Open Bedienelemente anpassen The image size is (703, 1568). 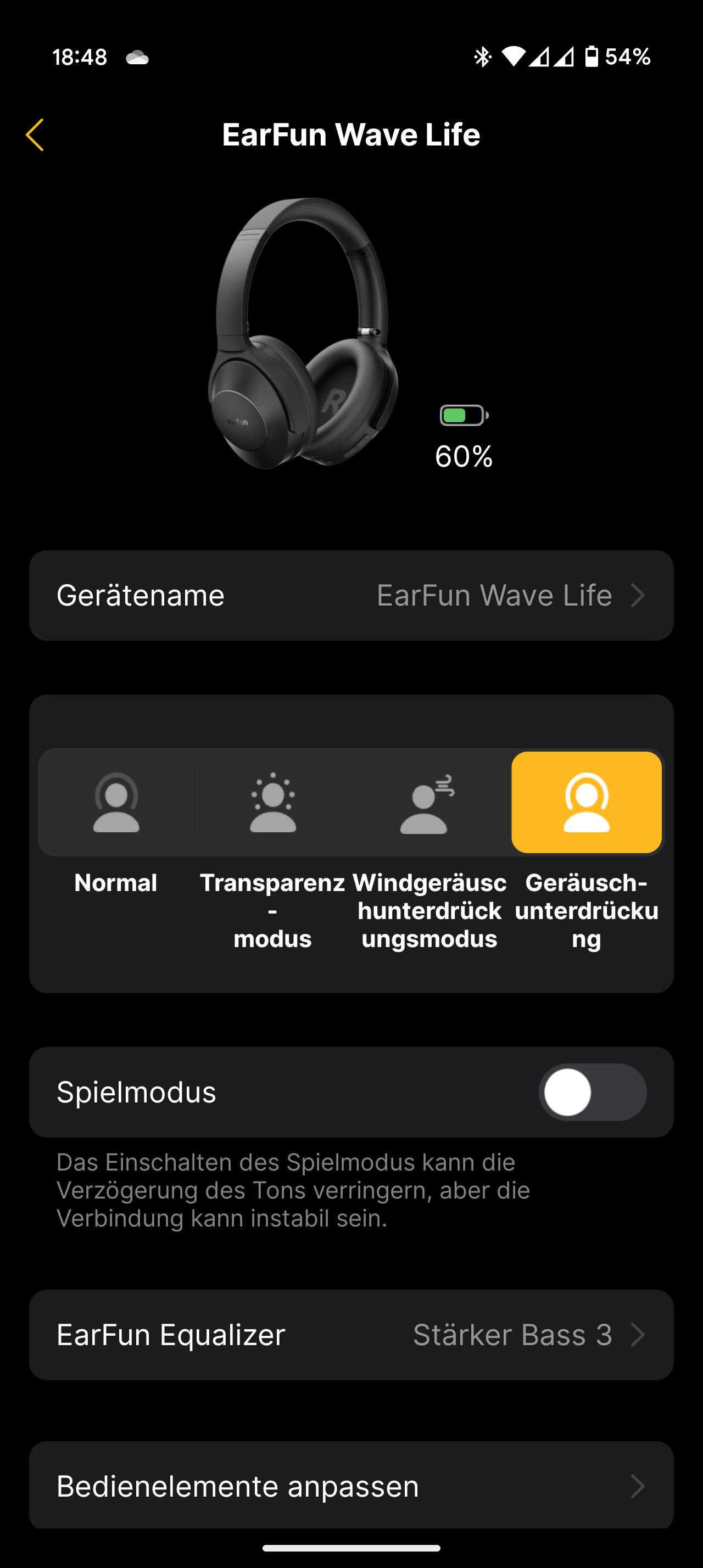(x=351, y=1486)
